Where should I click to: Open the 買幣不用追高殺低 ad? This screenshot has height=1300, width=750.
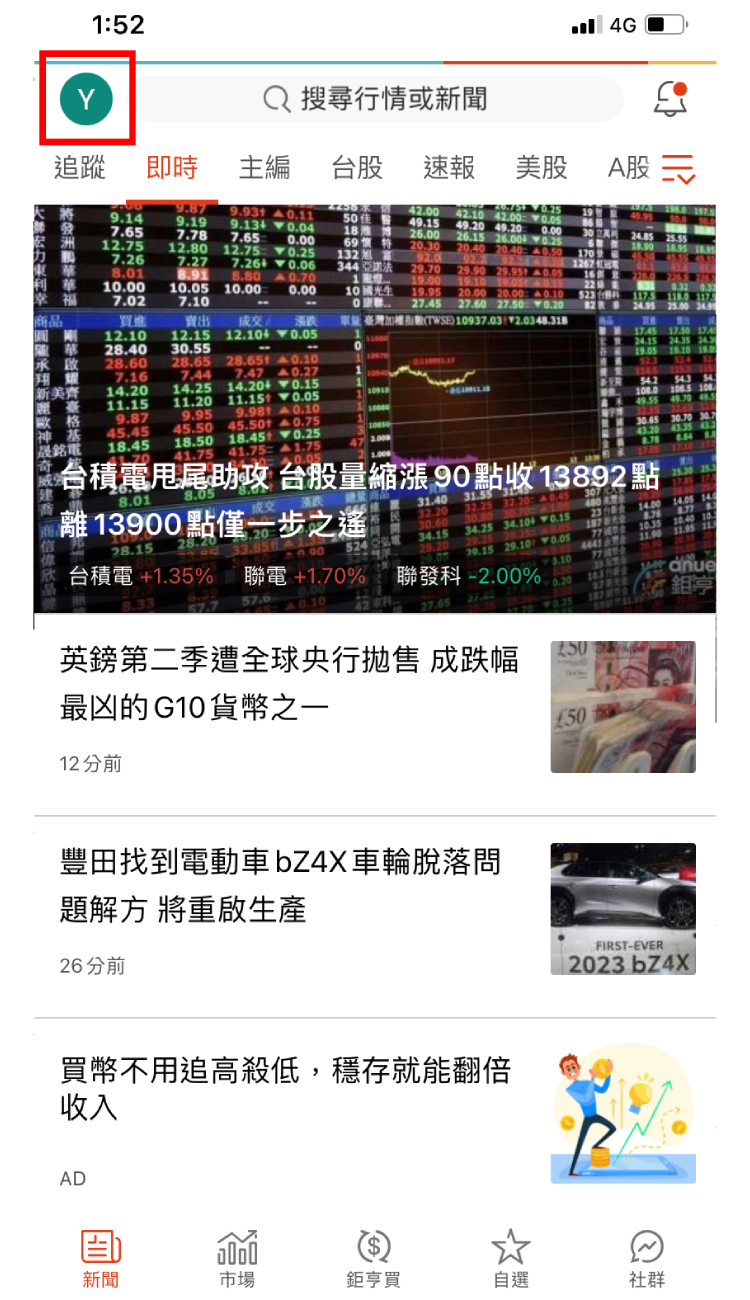coord(286,1089)
